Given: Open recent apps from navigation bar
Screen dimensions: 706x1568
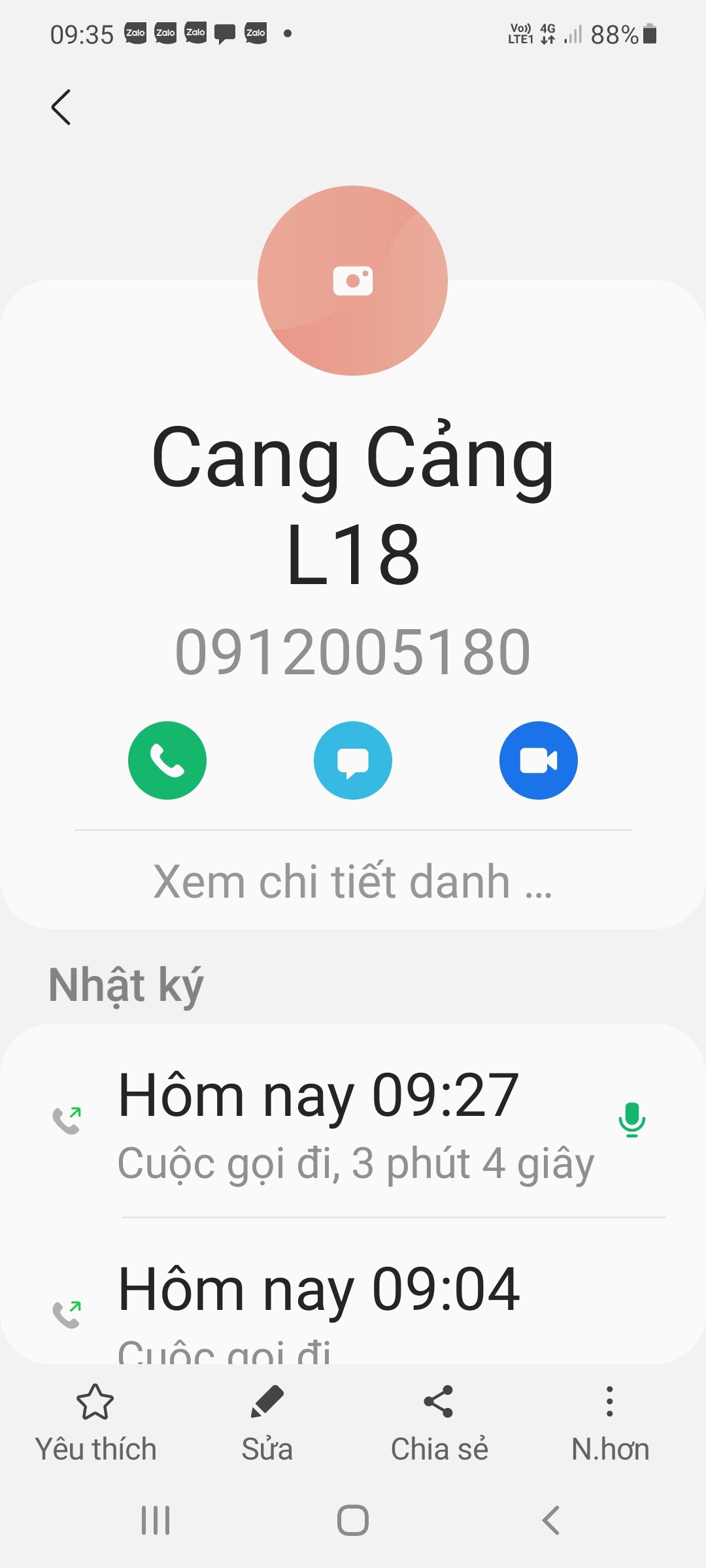Looking at the screenshot, I should point(156,1520).
